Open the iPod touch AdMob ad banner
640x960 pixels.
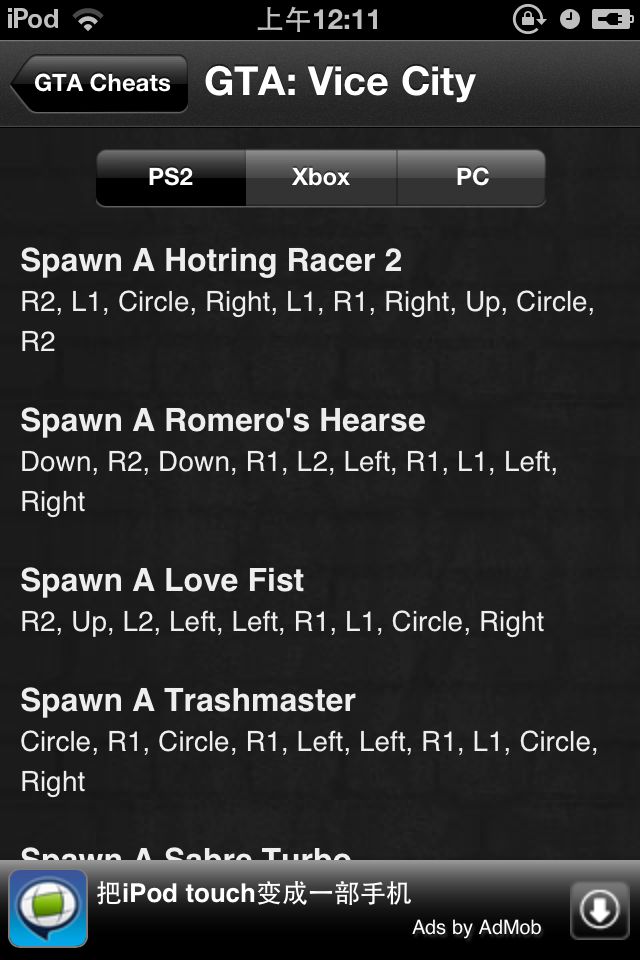click(x=320, y=910)
